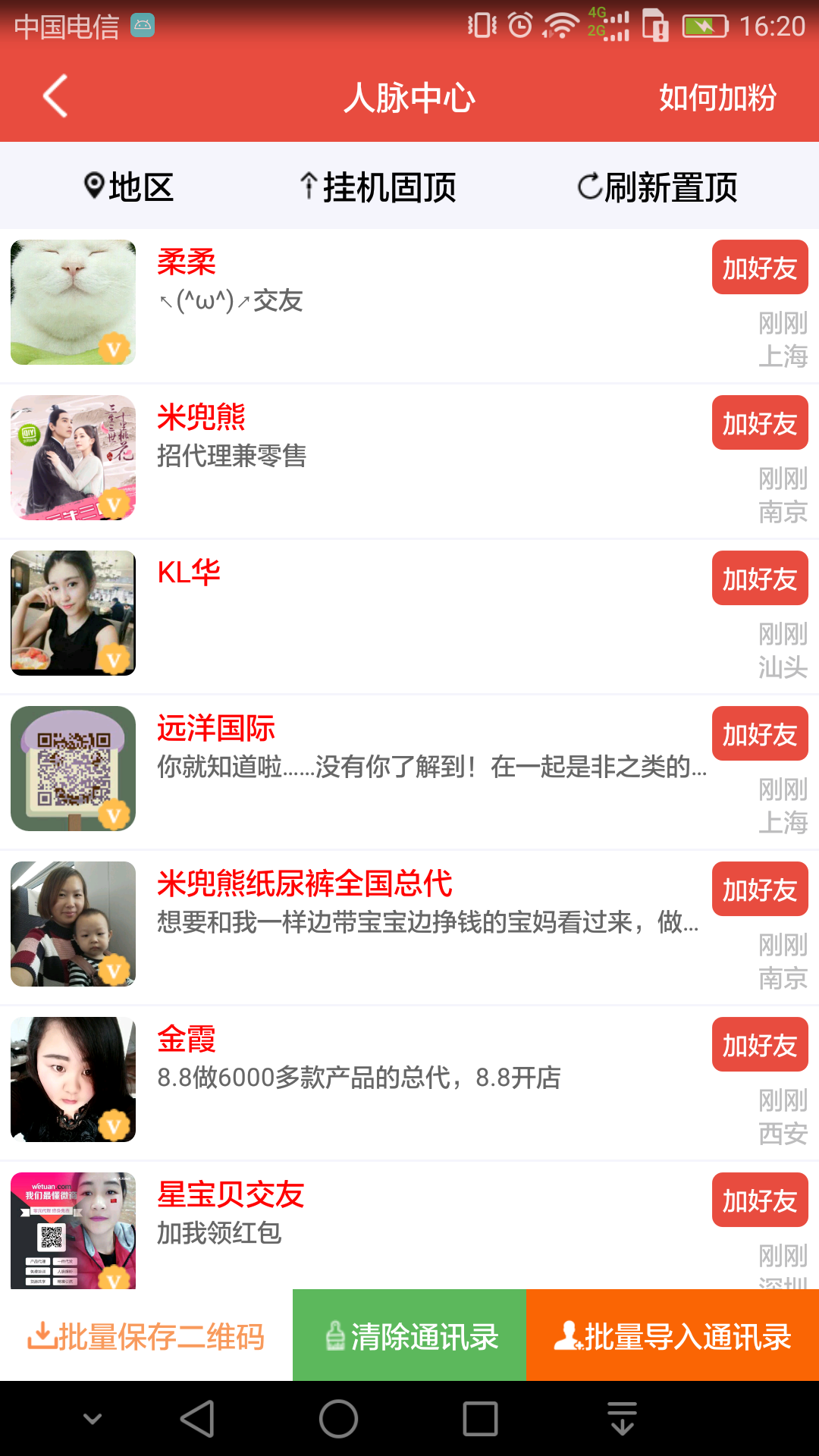Add KL华 as a friend
Screen dimensions: 819x1456
point(759,579)
